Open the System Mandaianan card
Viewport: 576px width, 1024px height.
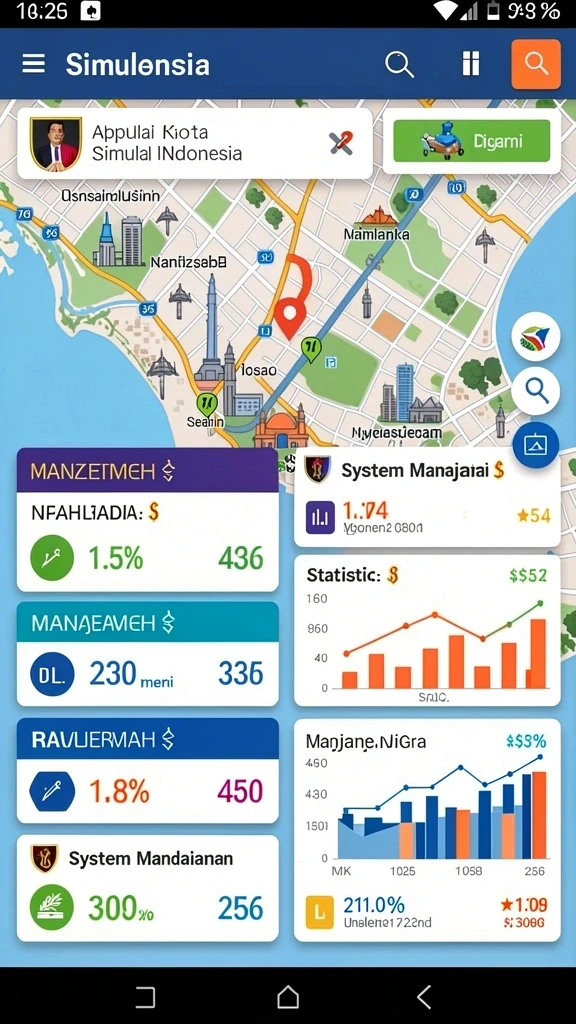[148, 888]
